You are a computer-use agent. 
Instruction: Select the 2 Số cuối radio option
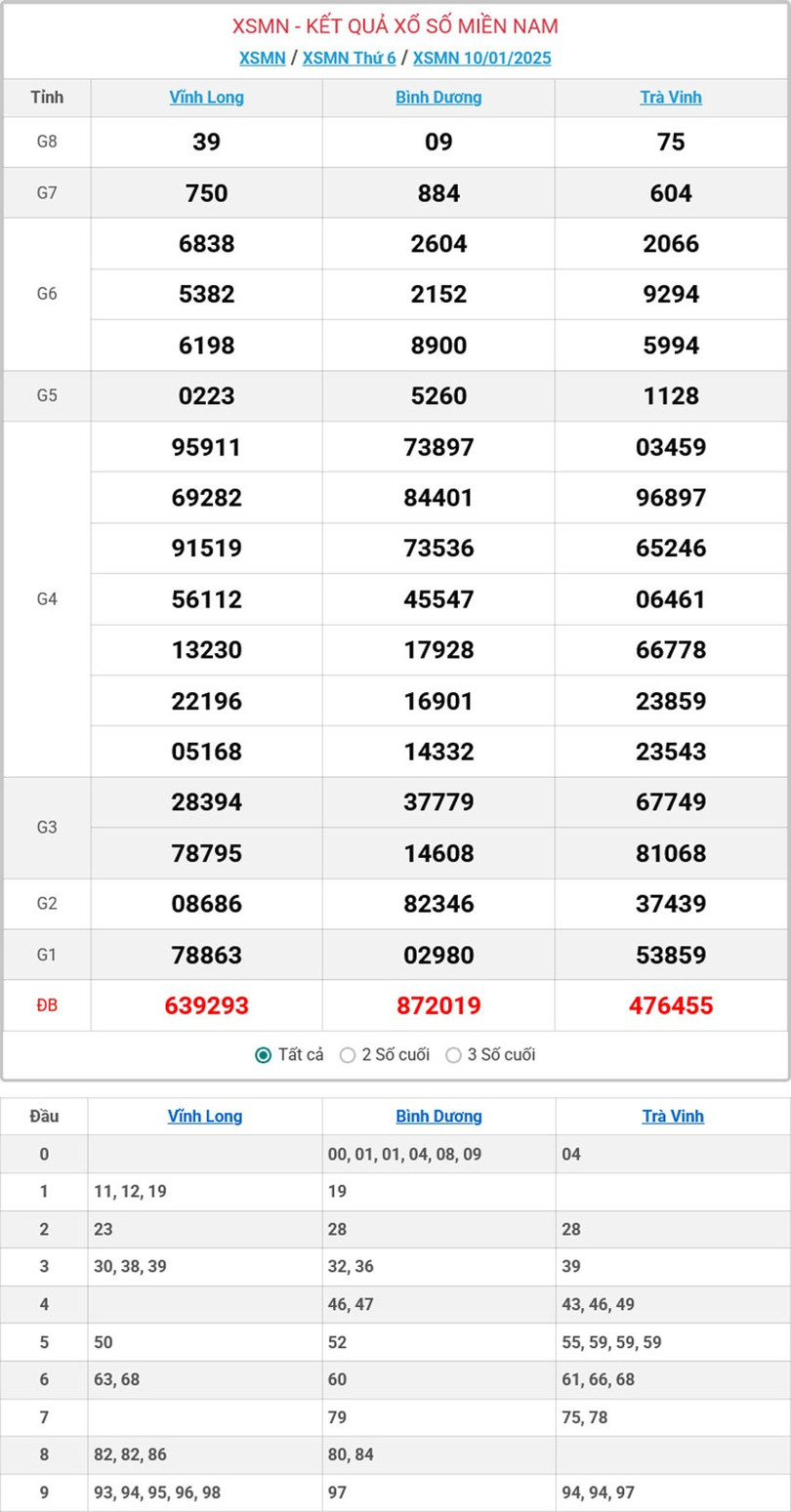pyautogui.click(x=348, y=1055)
